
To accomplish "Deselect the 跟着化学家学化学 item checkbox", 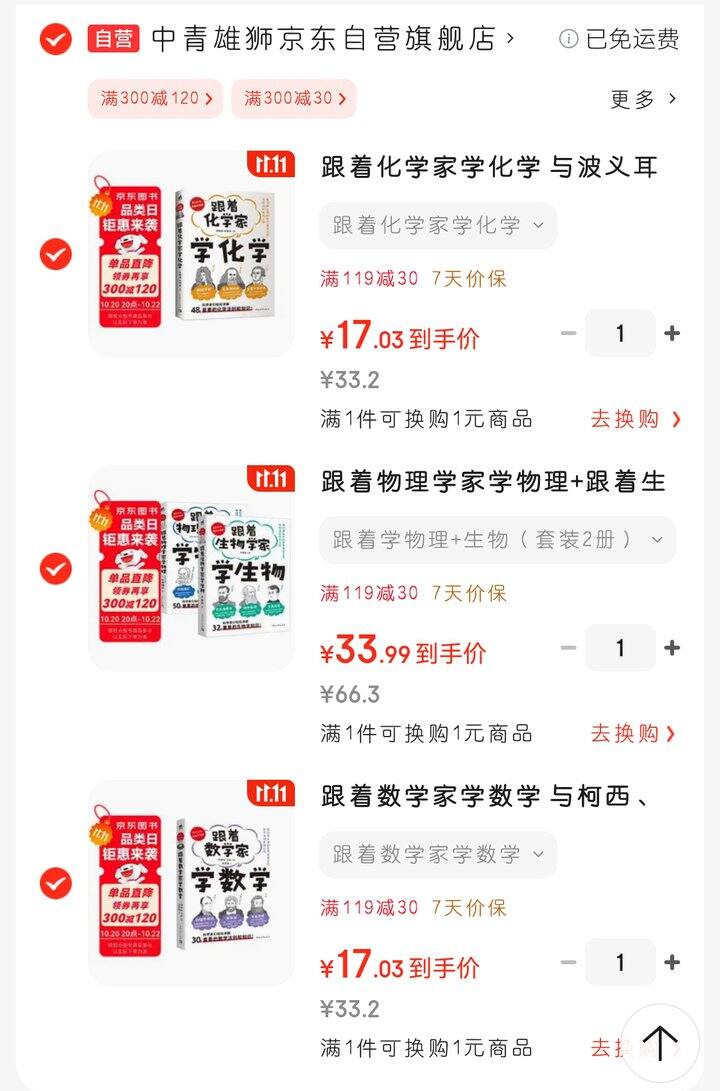I will coord(55,254).
